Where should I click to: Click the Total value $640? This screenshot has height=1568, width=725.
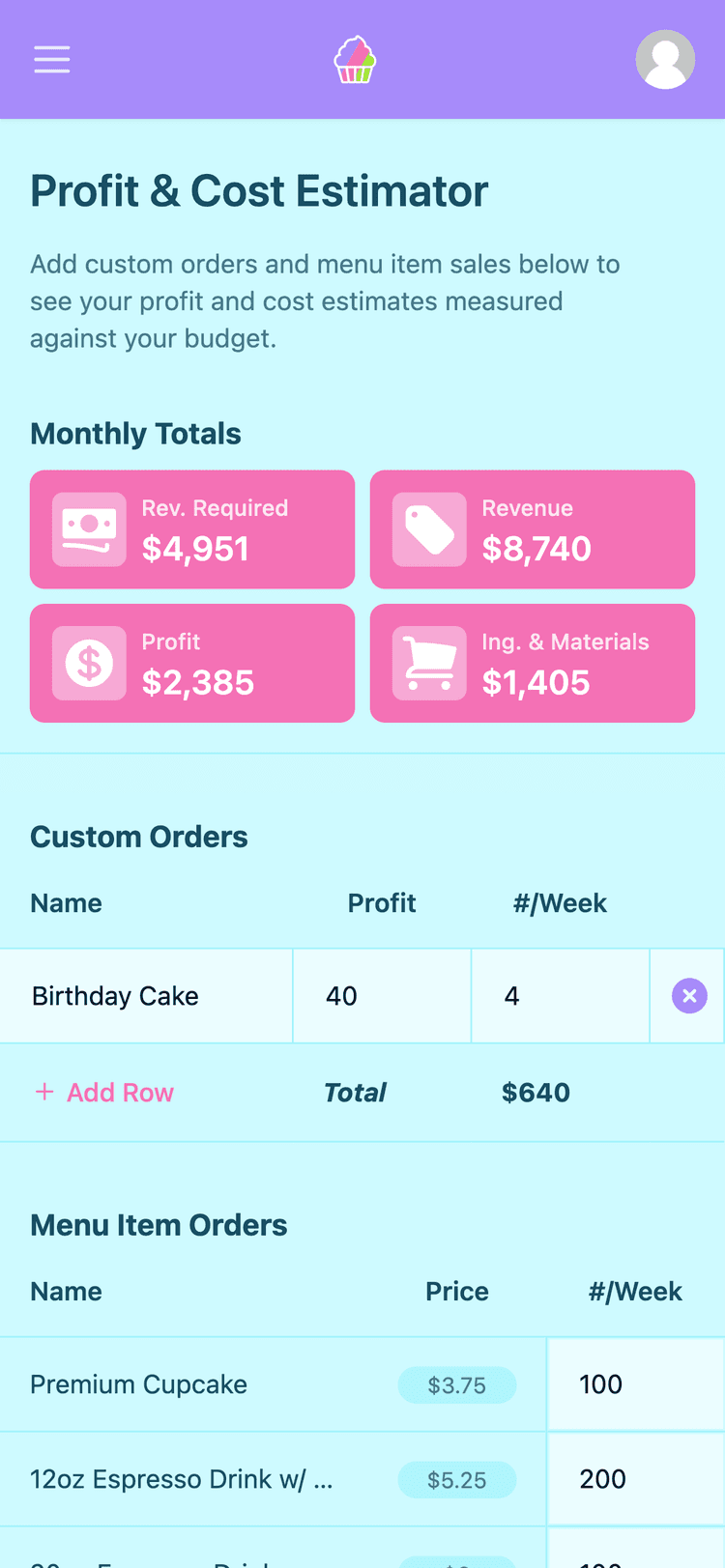click(536, 1092)
